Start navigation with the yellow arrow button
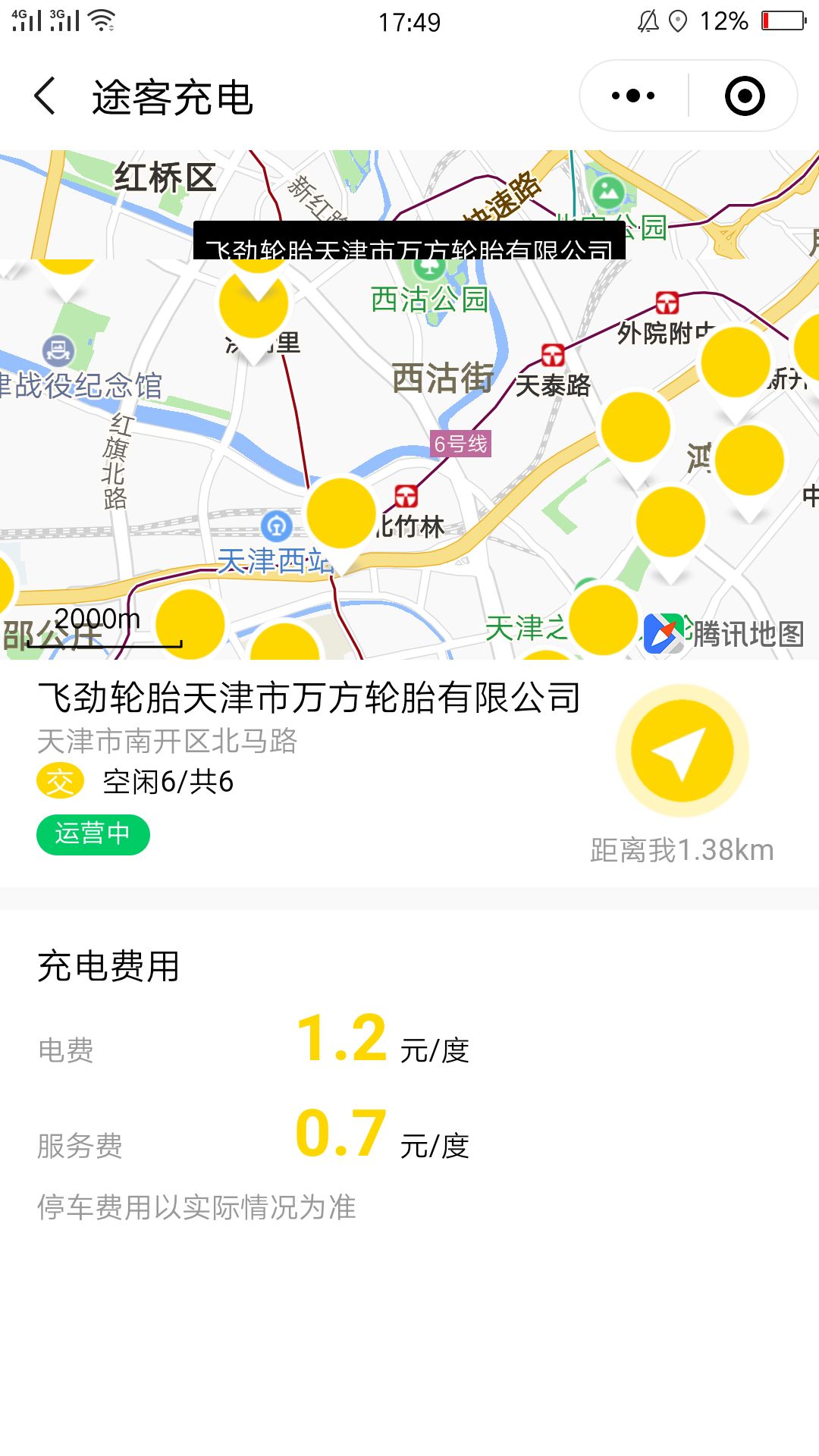 pos(682,751)
